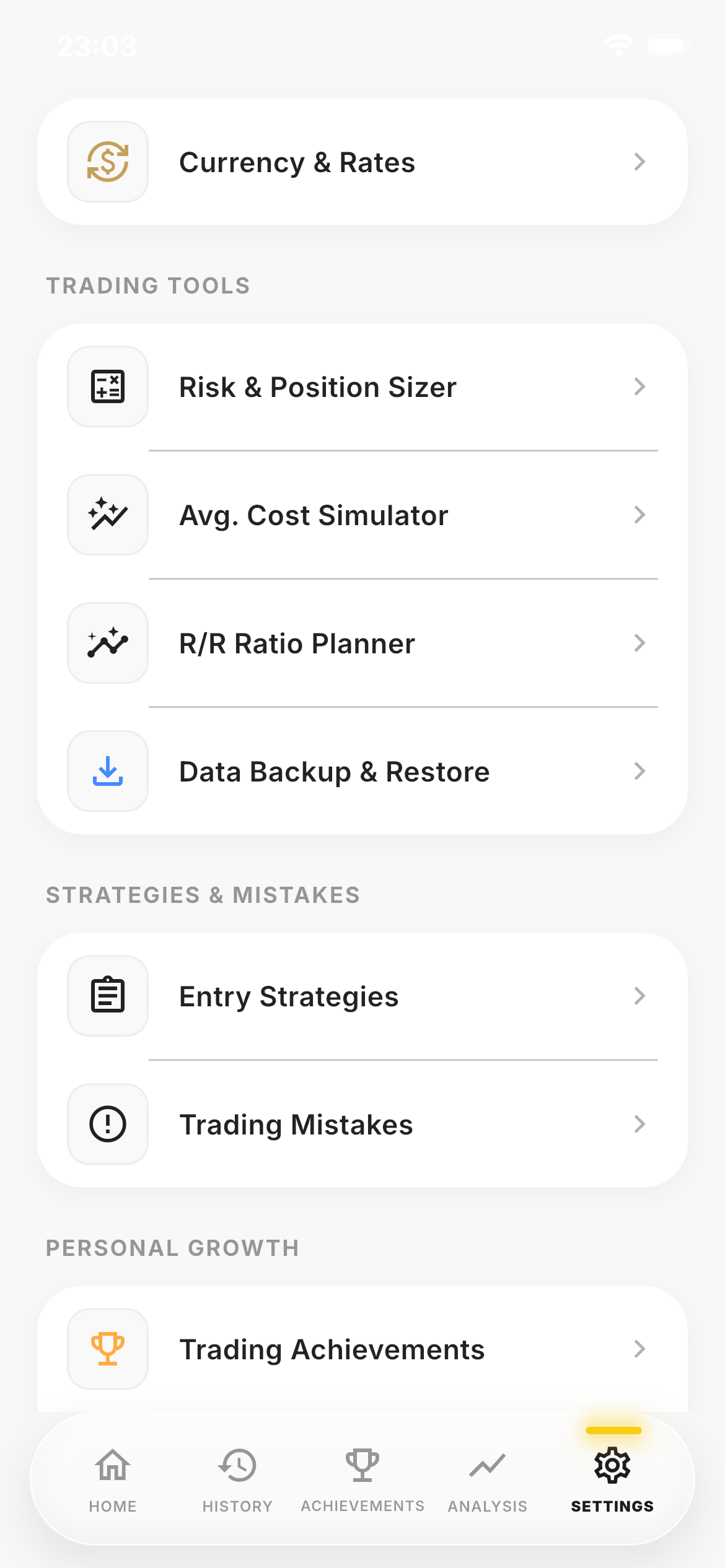The width and height of the screenshot is (725, 1568).
Task: Go to Data Backup & Restore
Action: coord(362,772)
